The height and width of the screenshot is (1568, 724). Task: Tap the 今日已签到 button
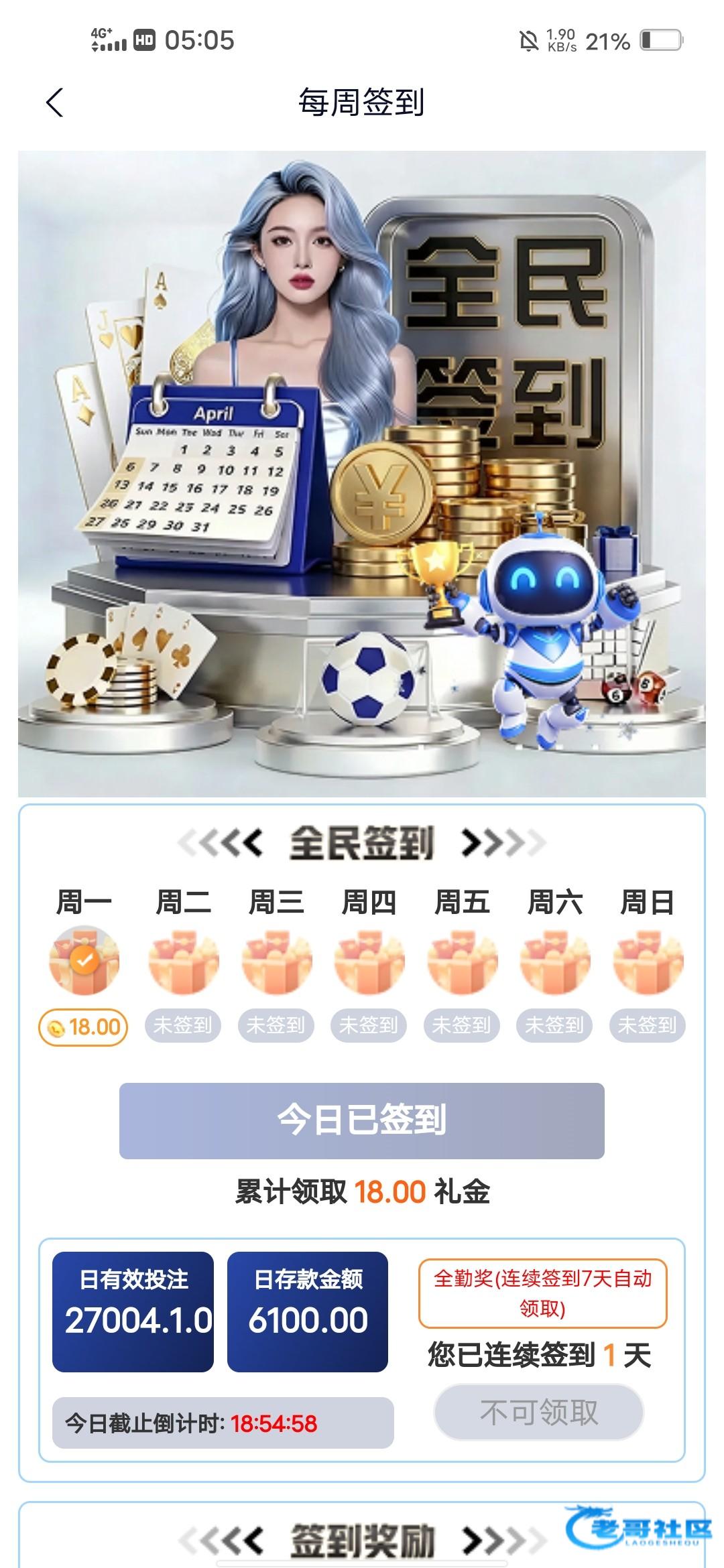click(x=362, y=1120)
